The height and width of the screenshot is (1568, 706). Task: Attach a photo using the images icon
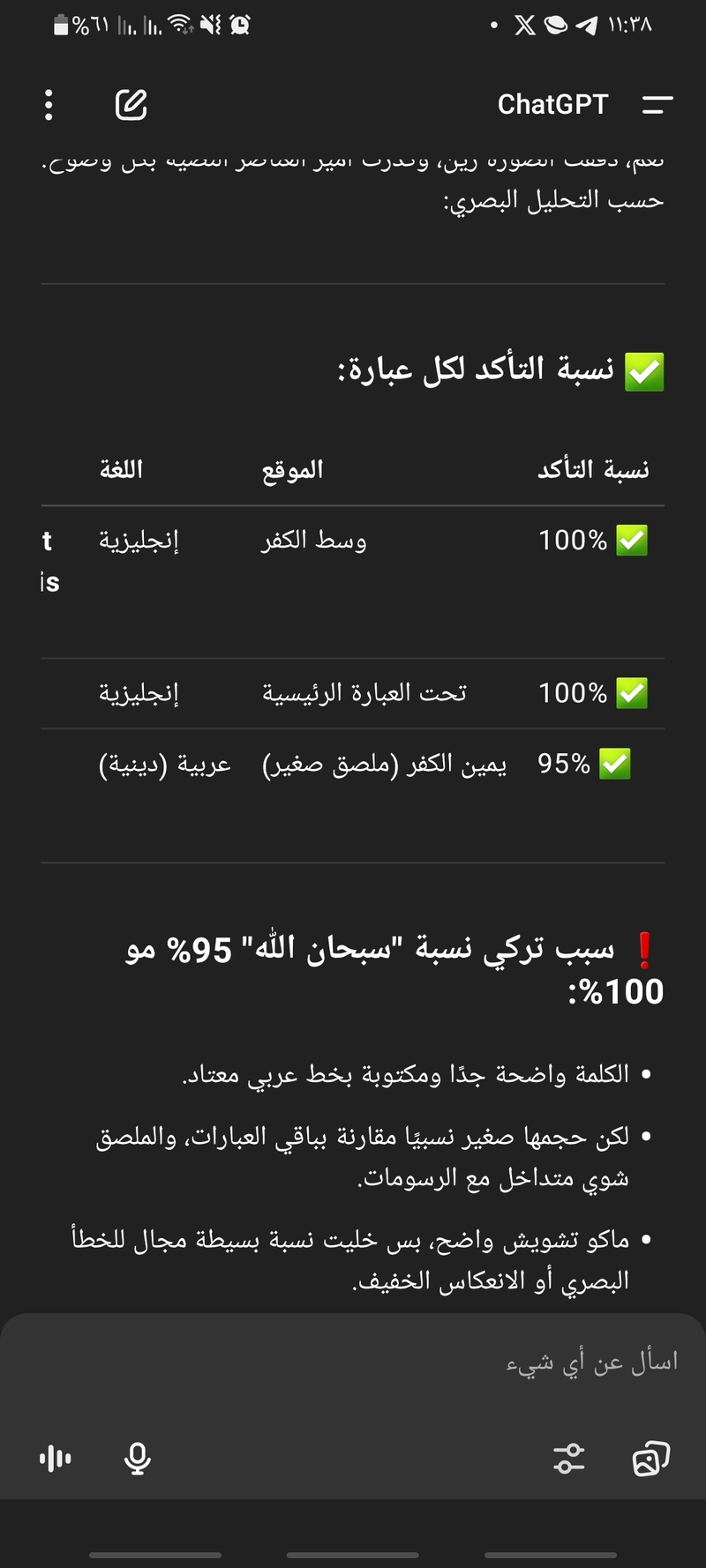[651, 1459]
